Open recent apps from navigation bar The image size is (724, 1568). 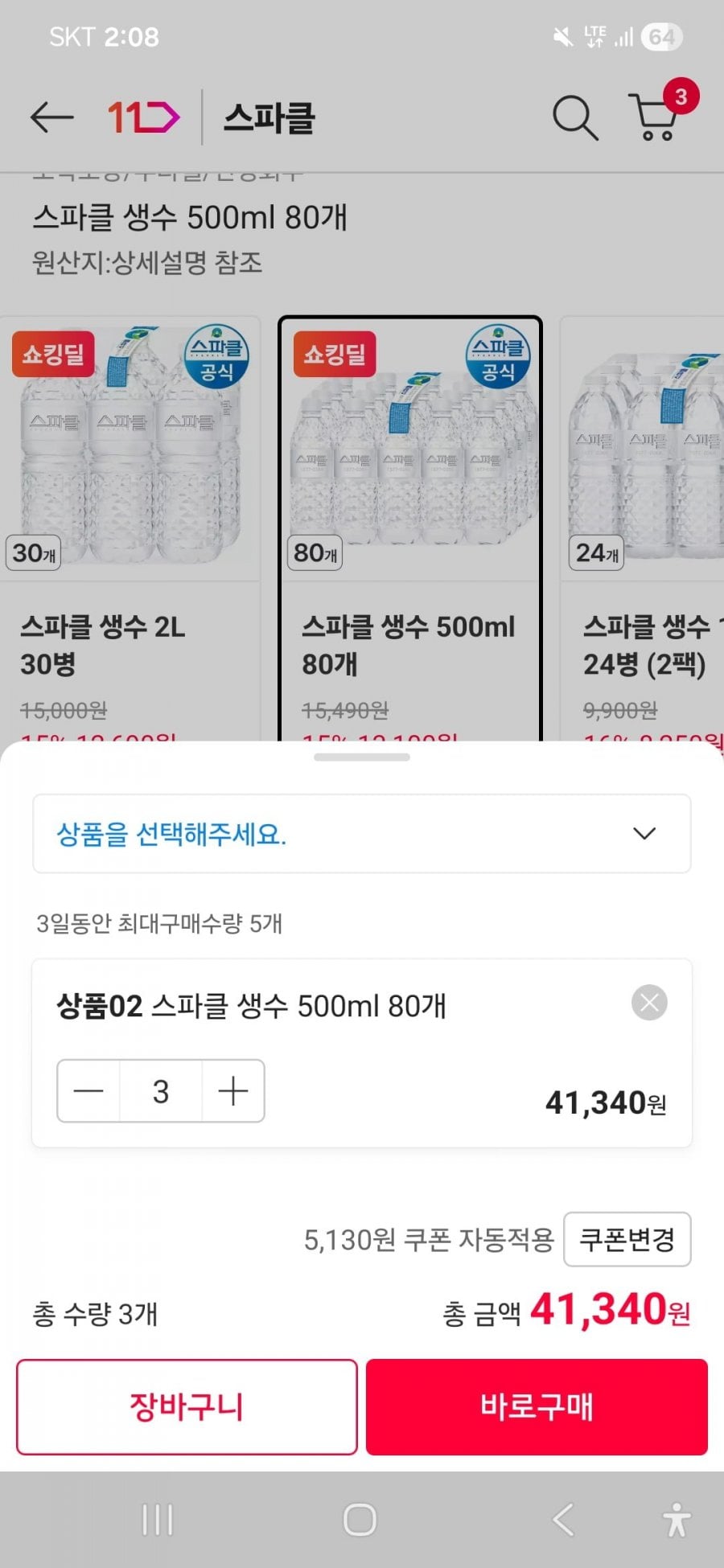(x=157, y=1520)
